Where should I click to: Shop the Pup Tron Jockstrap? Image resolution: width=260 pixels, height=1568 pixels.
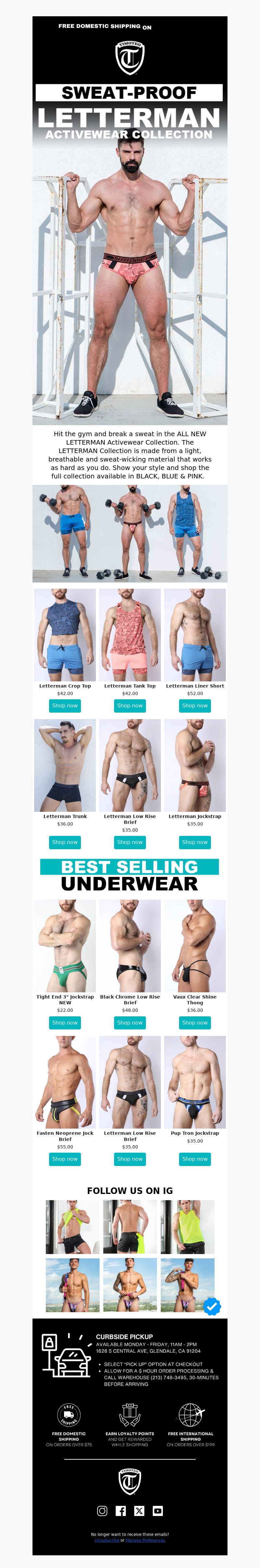(x=195, y=1159)
